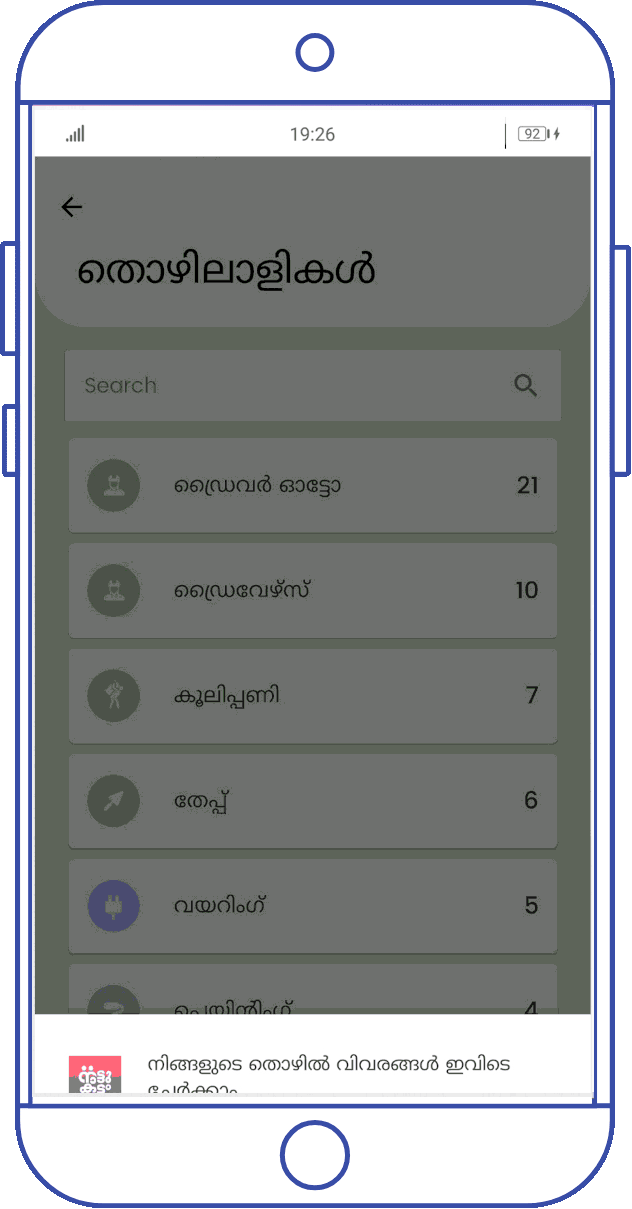Open the ഡ്രൈവേഴ്സ് category
The image size is (632, 1209).
click(x=312, y=591)
